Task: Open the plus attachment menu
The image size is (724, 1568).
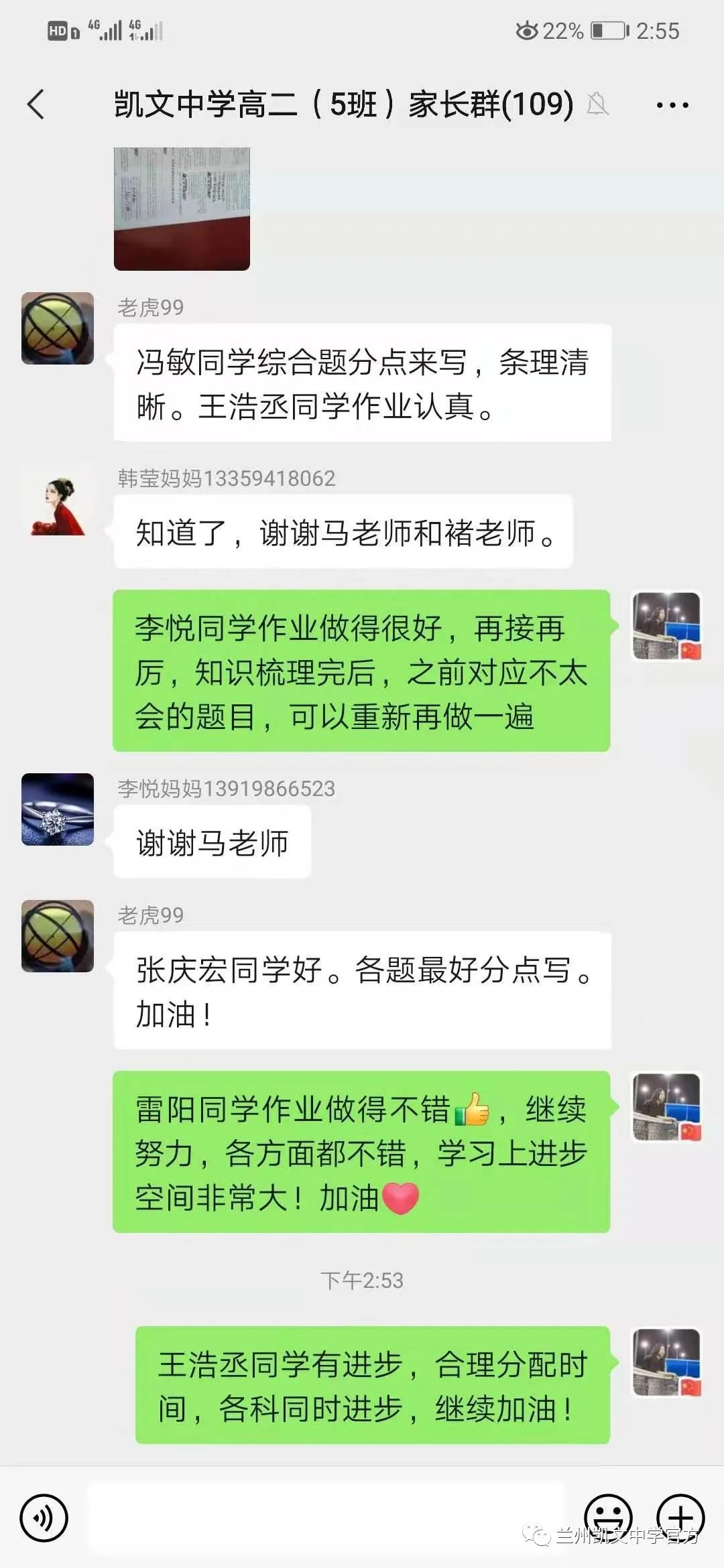Action: 680,1518
